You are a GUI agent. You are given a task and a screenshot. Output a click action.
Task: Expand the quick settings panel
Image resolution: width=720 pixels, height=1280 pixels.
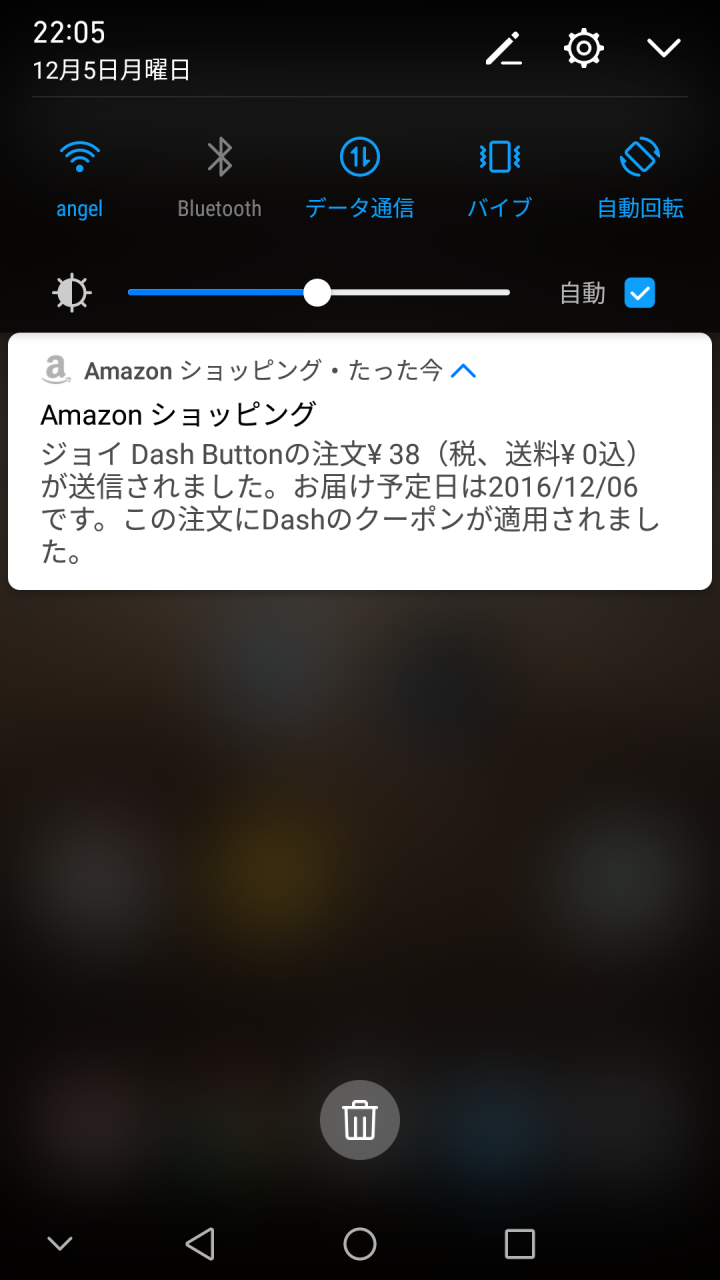[x=664, y=48]
